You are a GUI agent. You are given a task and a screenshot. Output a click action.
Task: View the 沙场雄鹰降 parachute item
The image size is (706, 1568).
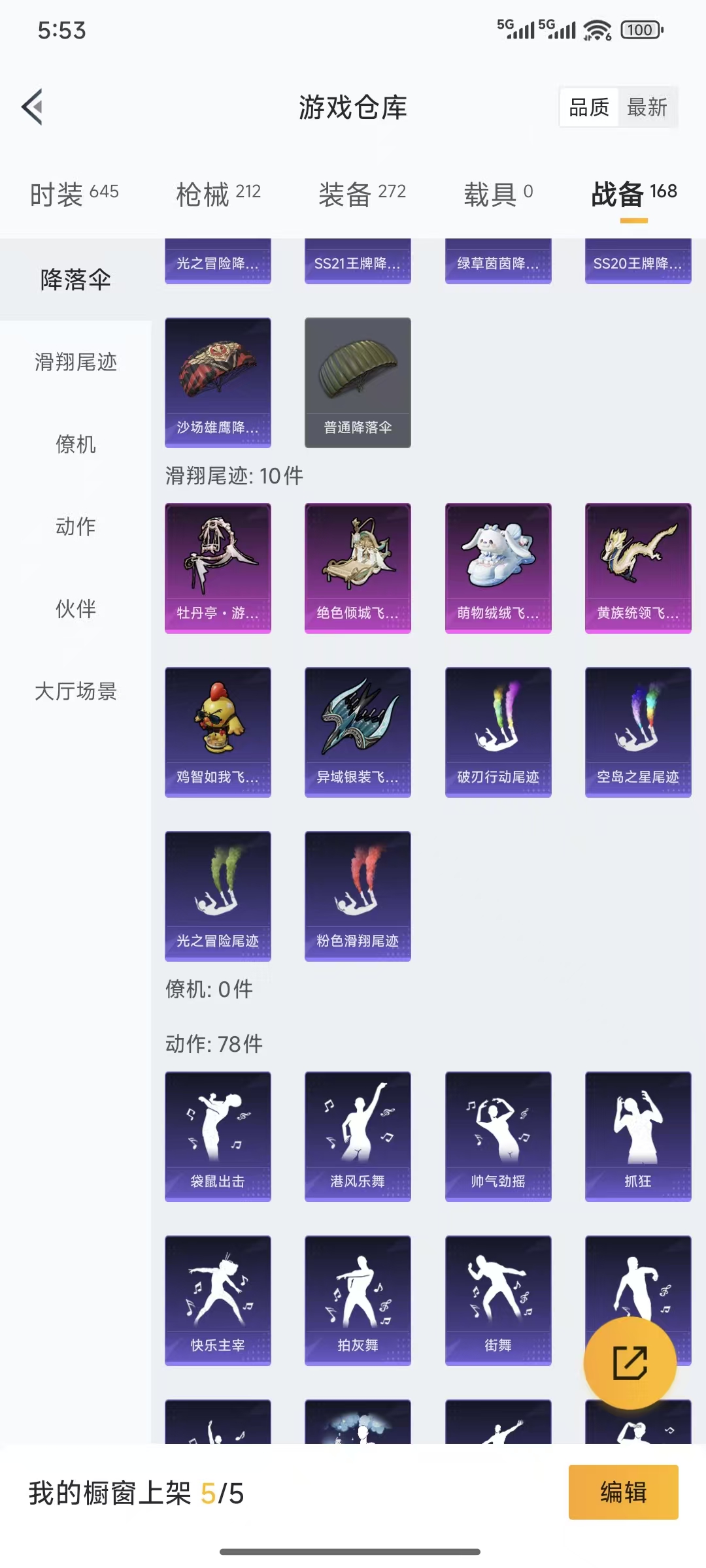[x=218, y=382]
